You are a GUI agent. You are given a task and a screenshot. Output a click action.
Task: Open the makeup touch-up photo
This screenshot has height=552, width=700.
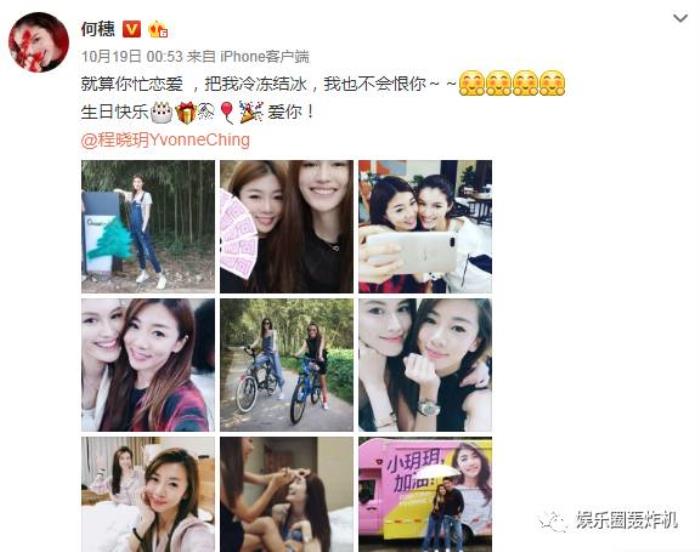pyautogui.click(x=286, y=494)
